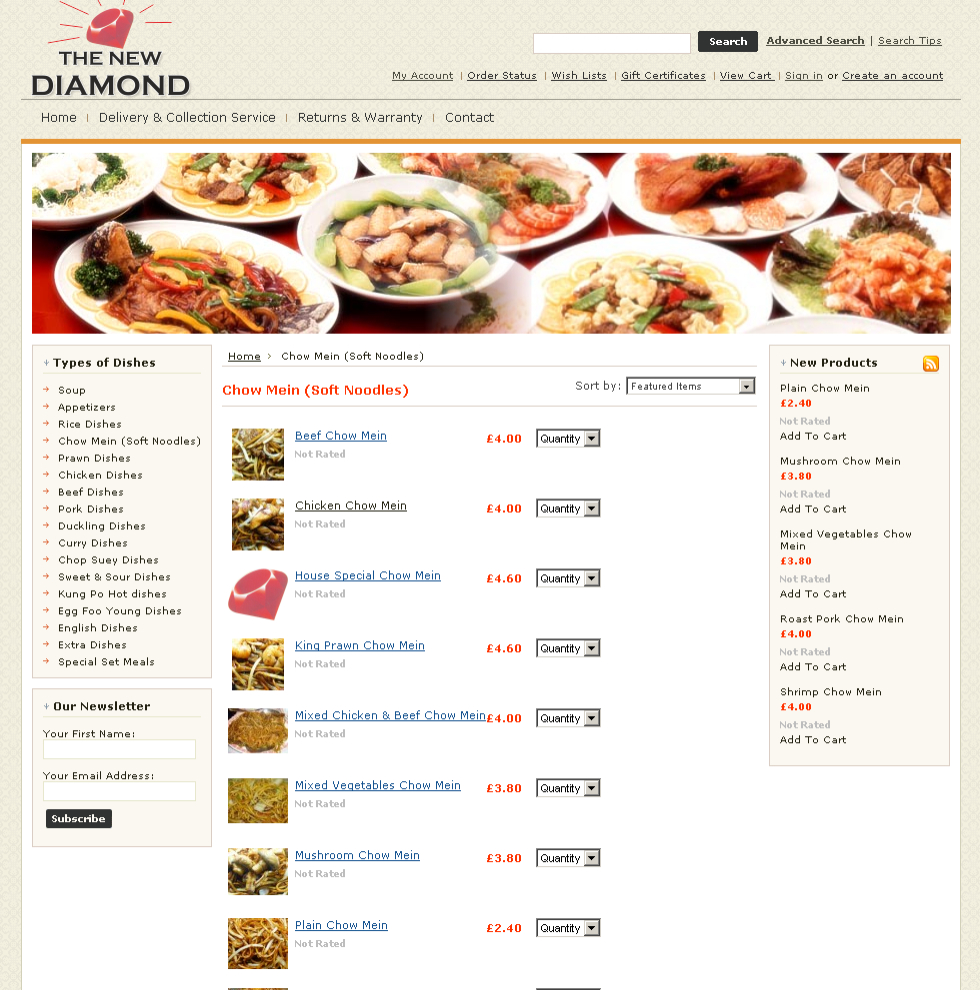The image size is (980, 990).
Task: Select quantity for Chicken Chow Mein
Action: pyautogui.click(x=568, y=509)
